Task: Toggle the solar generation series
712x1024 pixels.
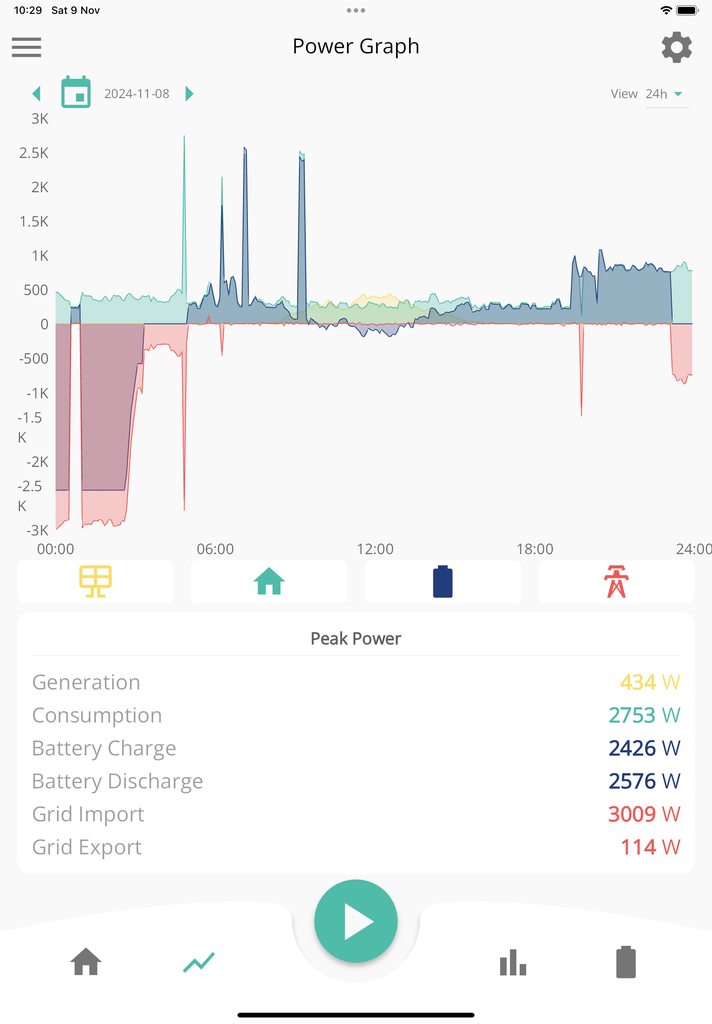Action: (x=96, y=581)
